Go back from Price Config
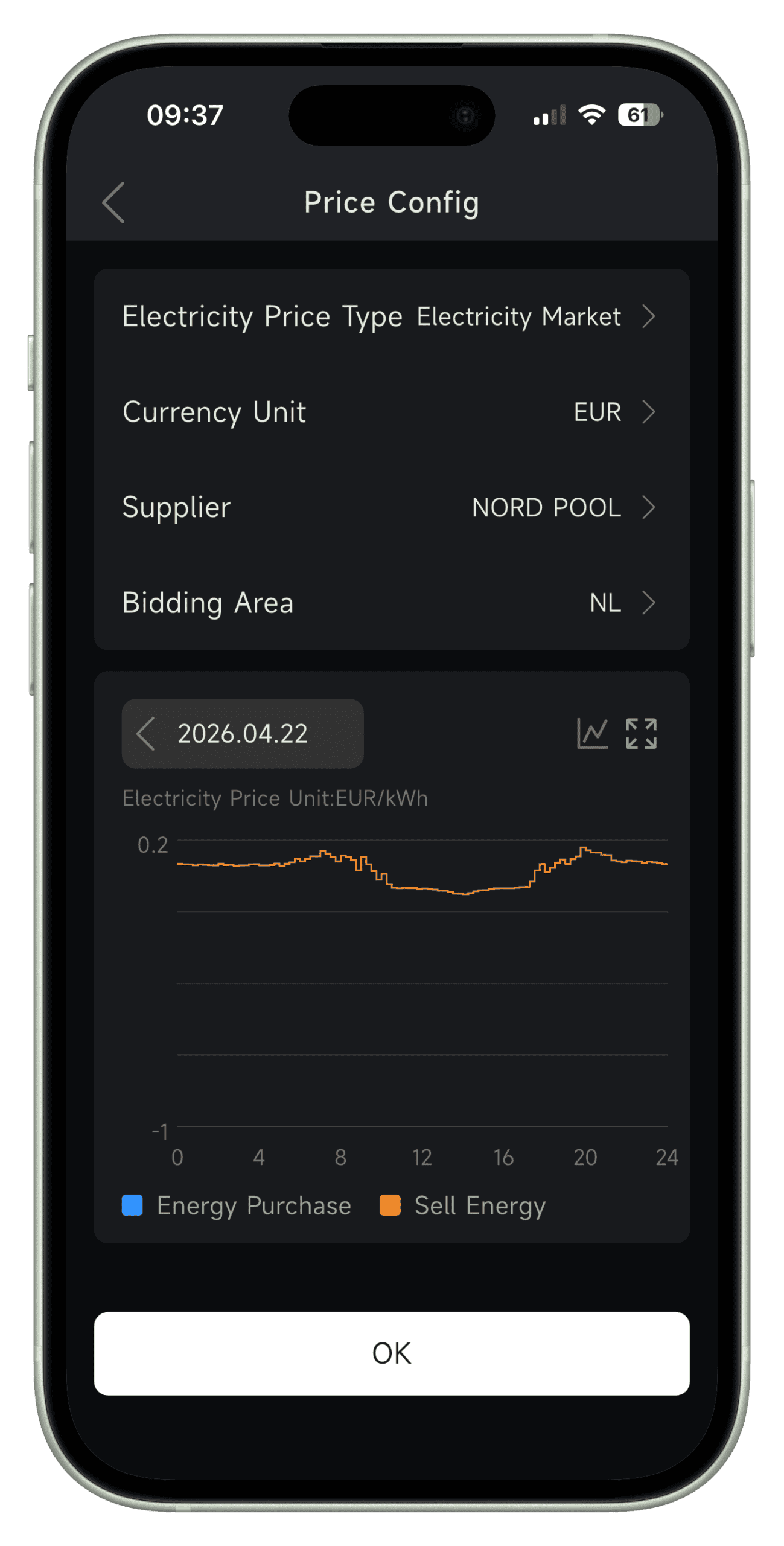The width and height of the screenshot is (784, 1546). pyautogui.click(x=114, y=202)
